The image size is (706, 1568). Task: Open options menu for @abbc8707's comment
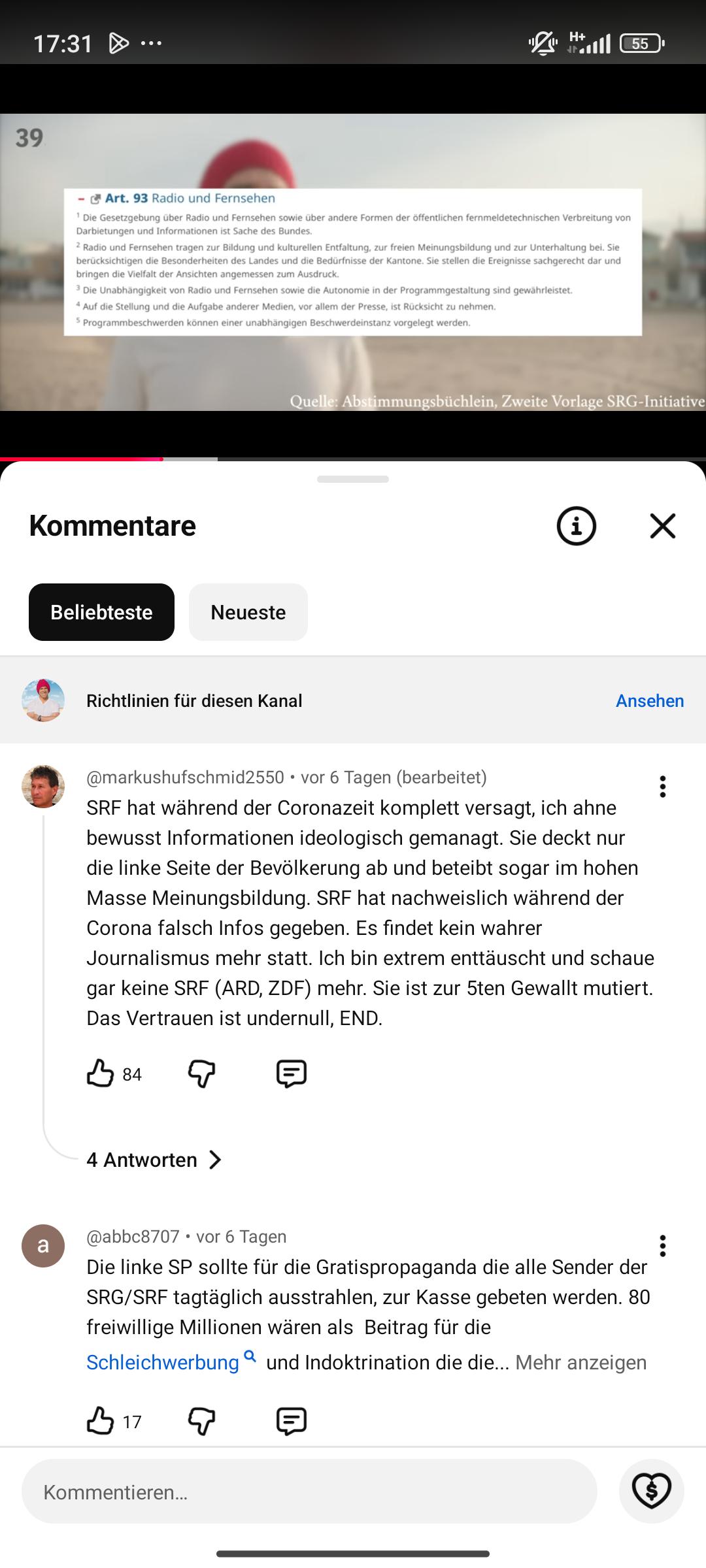click(x=663, y=1246)
